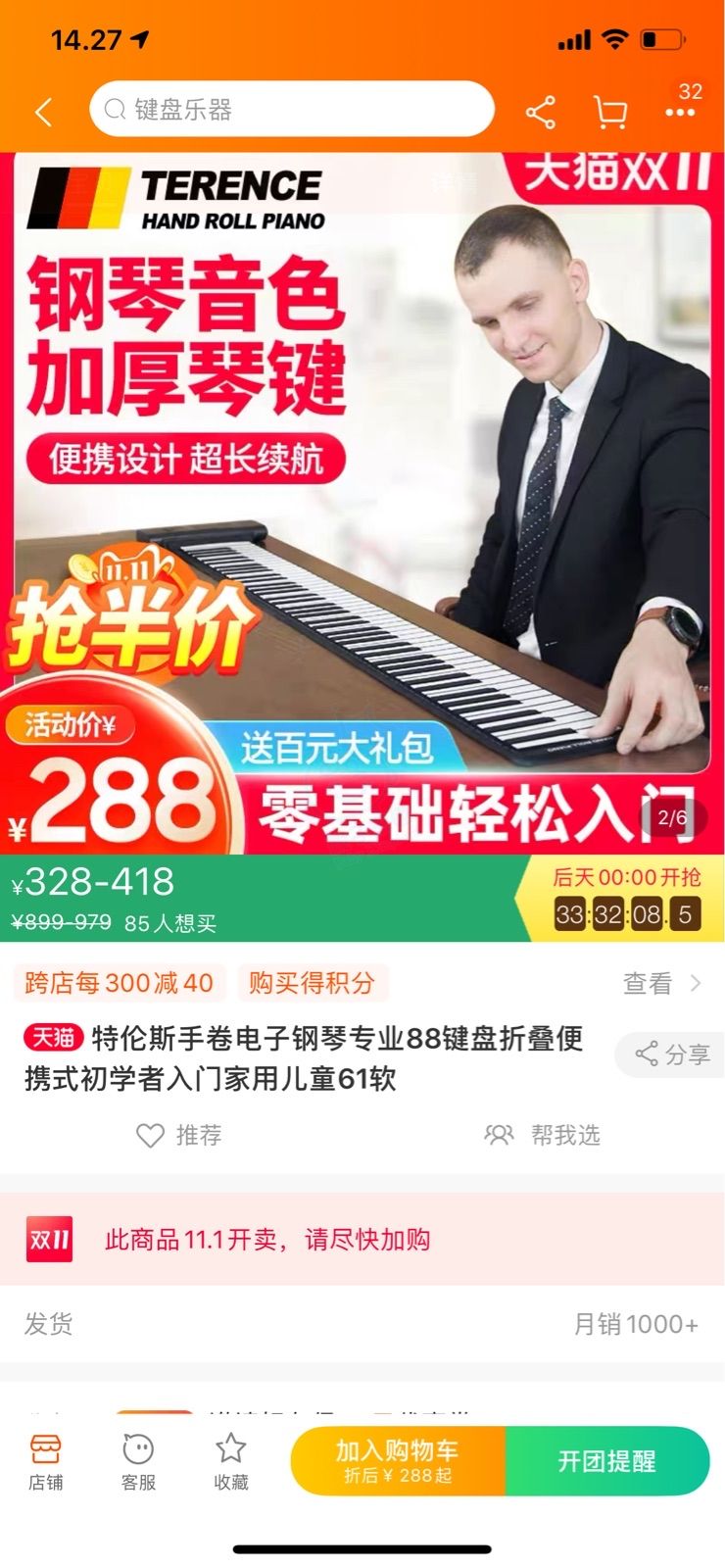
Task: Open the 双11 sale notice banner
Action: click(362, 1240)
